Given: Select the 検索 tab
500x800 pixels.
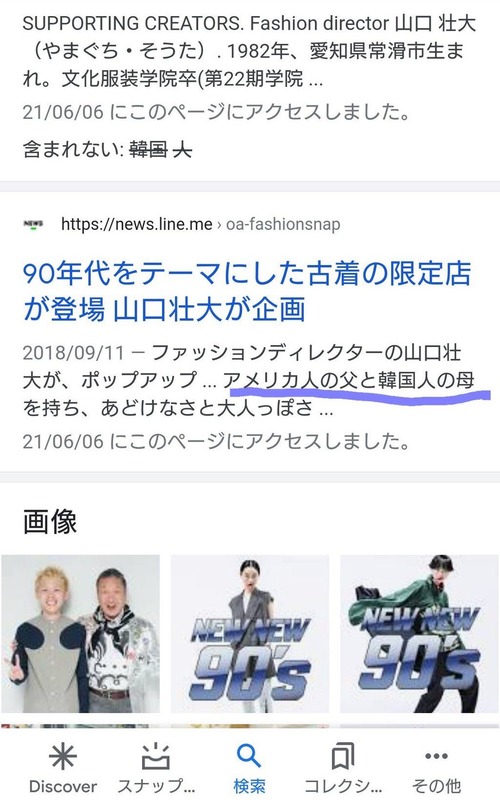Looking at the screenshot, I should pyautogui.click(x=249, y=768).
